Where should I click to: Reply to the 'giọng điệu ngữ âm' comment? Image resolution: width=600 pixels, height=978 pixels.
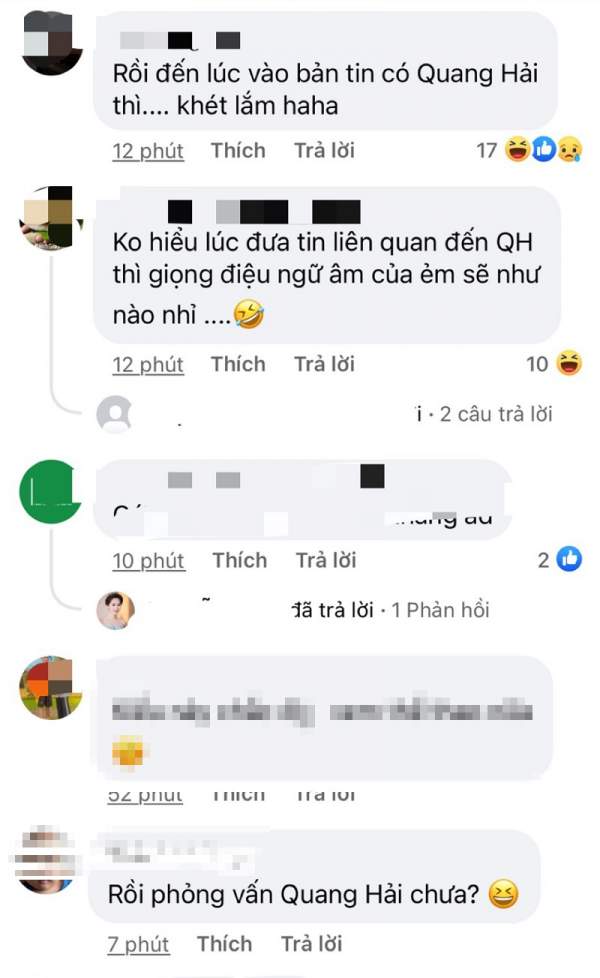tap(324, 364)
